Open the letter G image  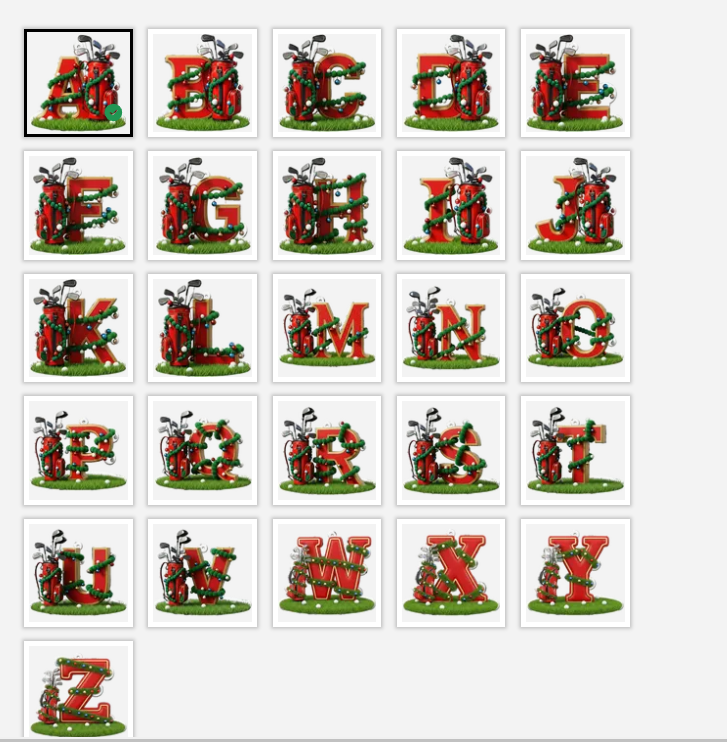202,205
